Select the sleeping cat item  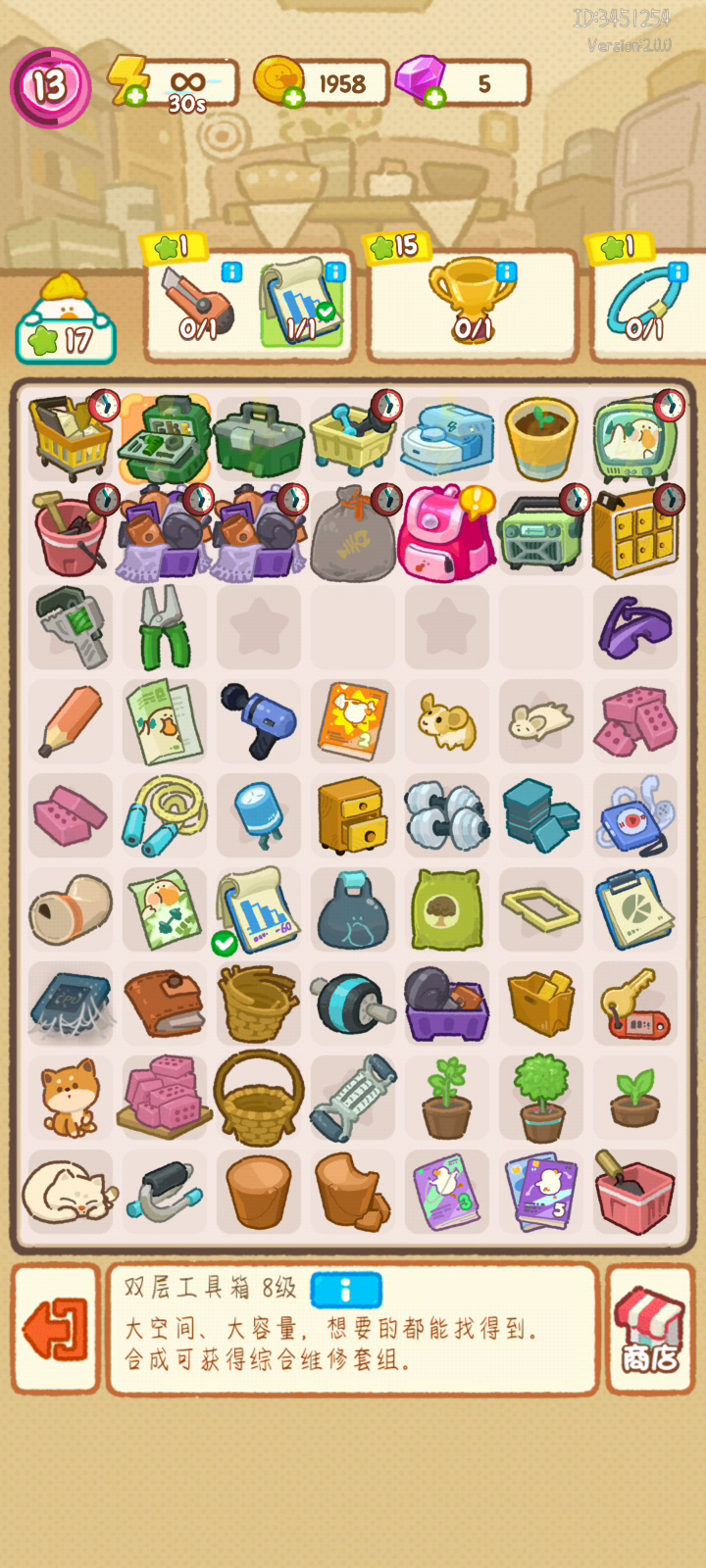pos(68,1192)
